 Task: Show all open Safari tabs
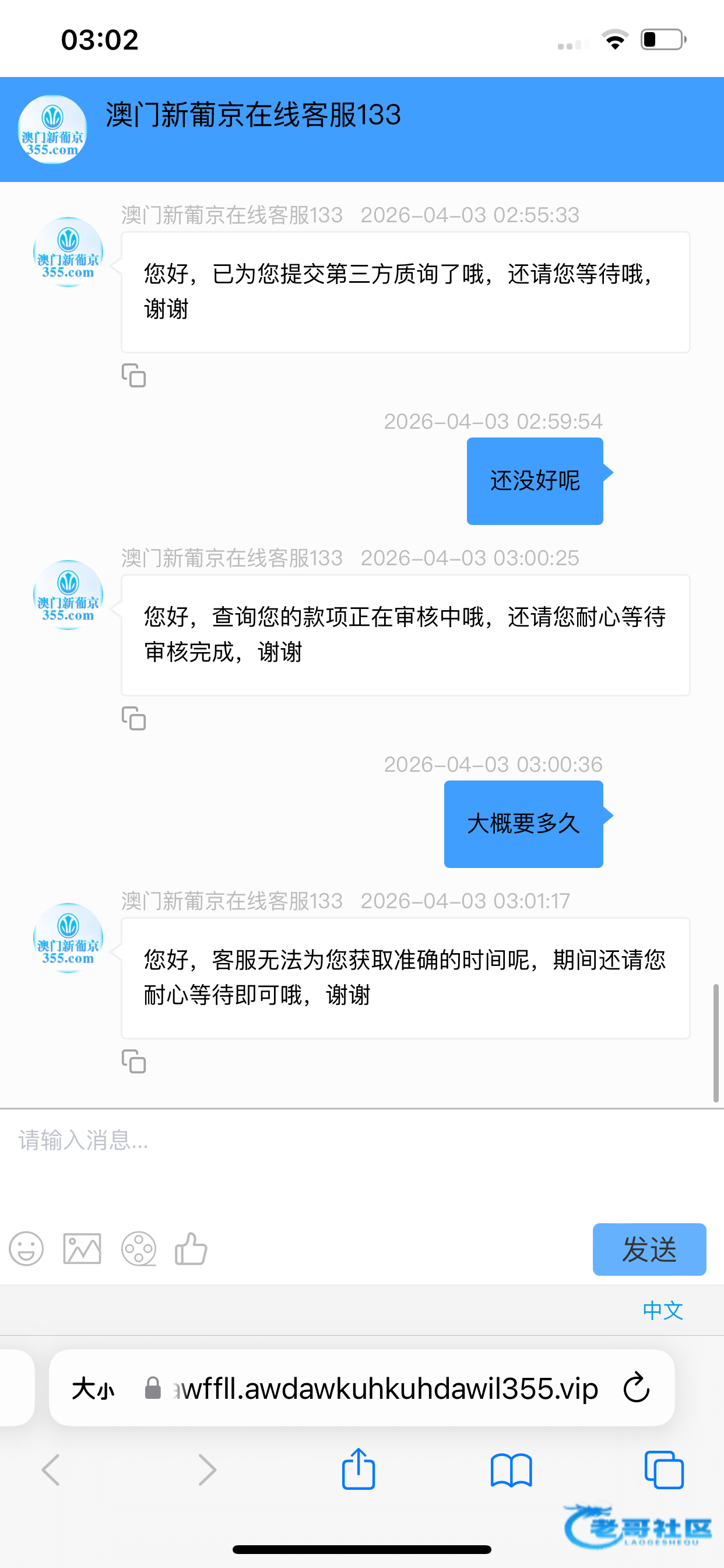[x=664, y=1470]
